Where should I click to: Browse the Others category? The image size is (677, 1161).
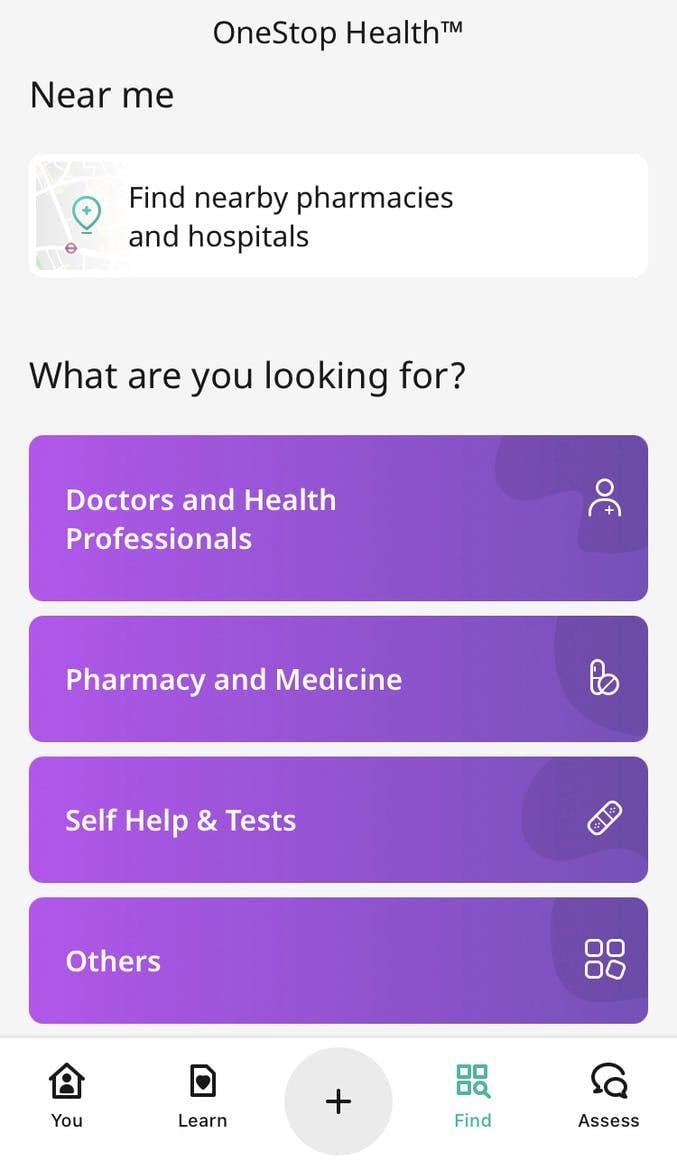point(338,960)
